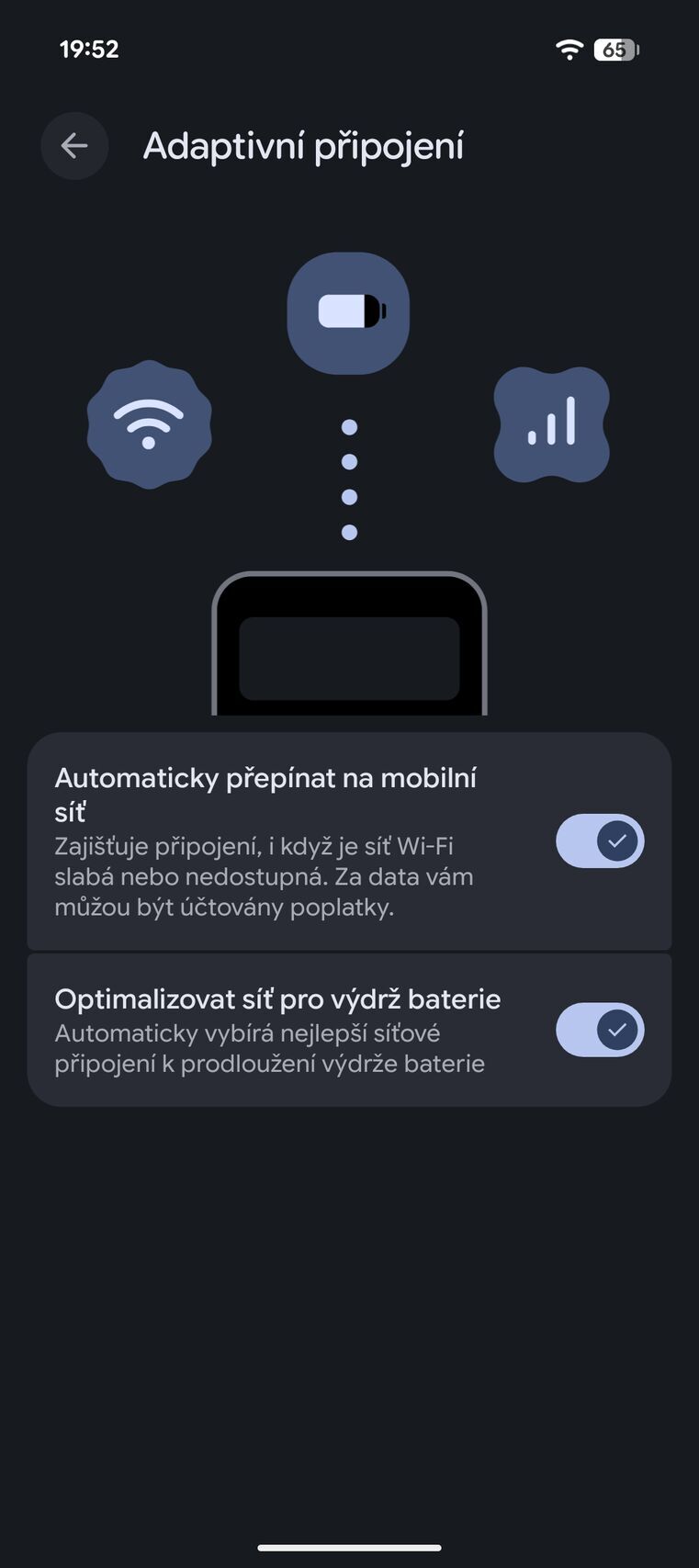Open the Adaptivní připojení title area
699x1568 pixels.
tap(304, 145)
